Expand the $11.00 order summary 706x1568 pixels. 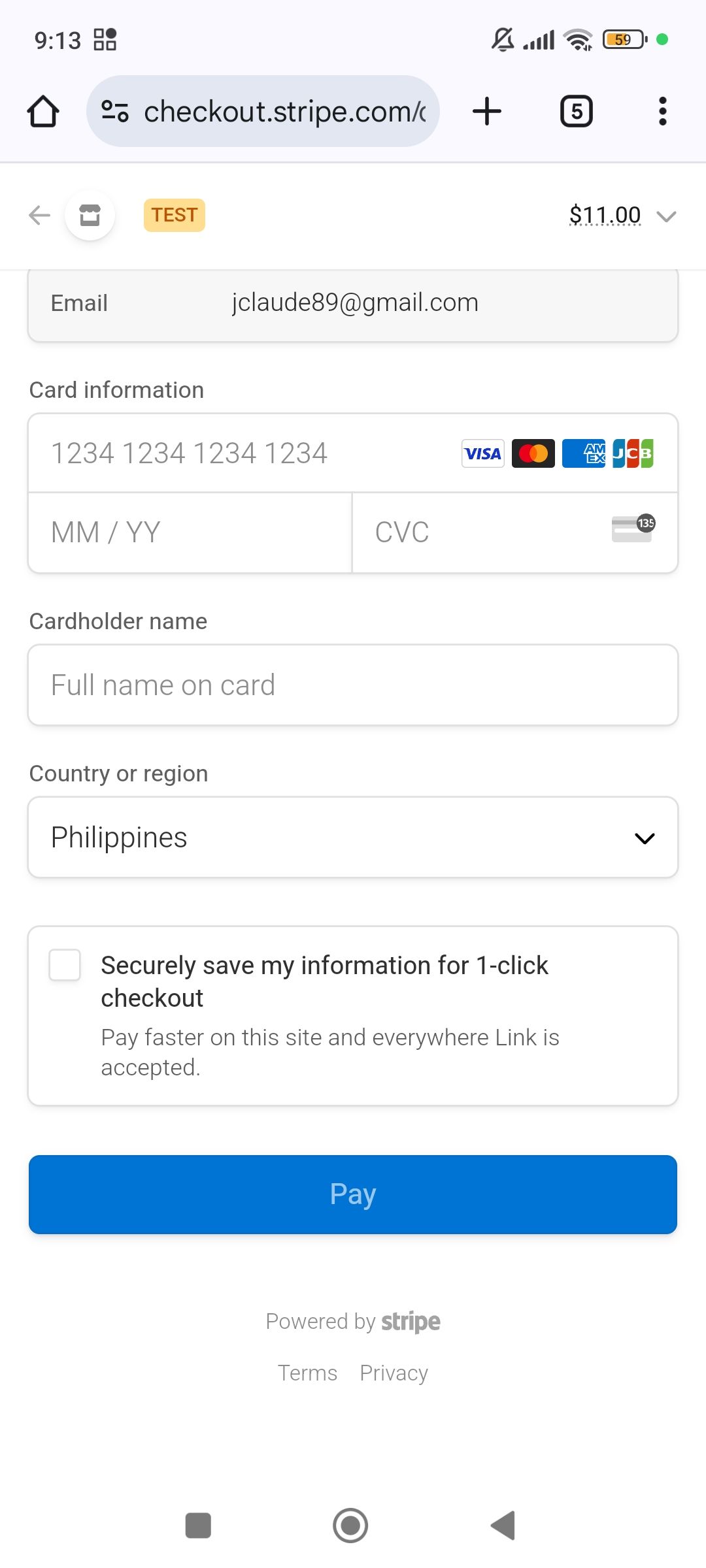coord(622,215)
